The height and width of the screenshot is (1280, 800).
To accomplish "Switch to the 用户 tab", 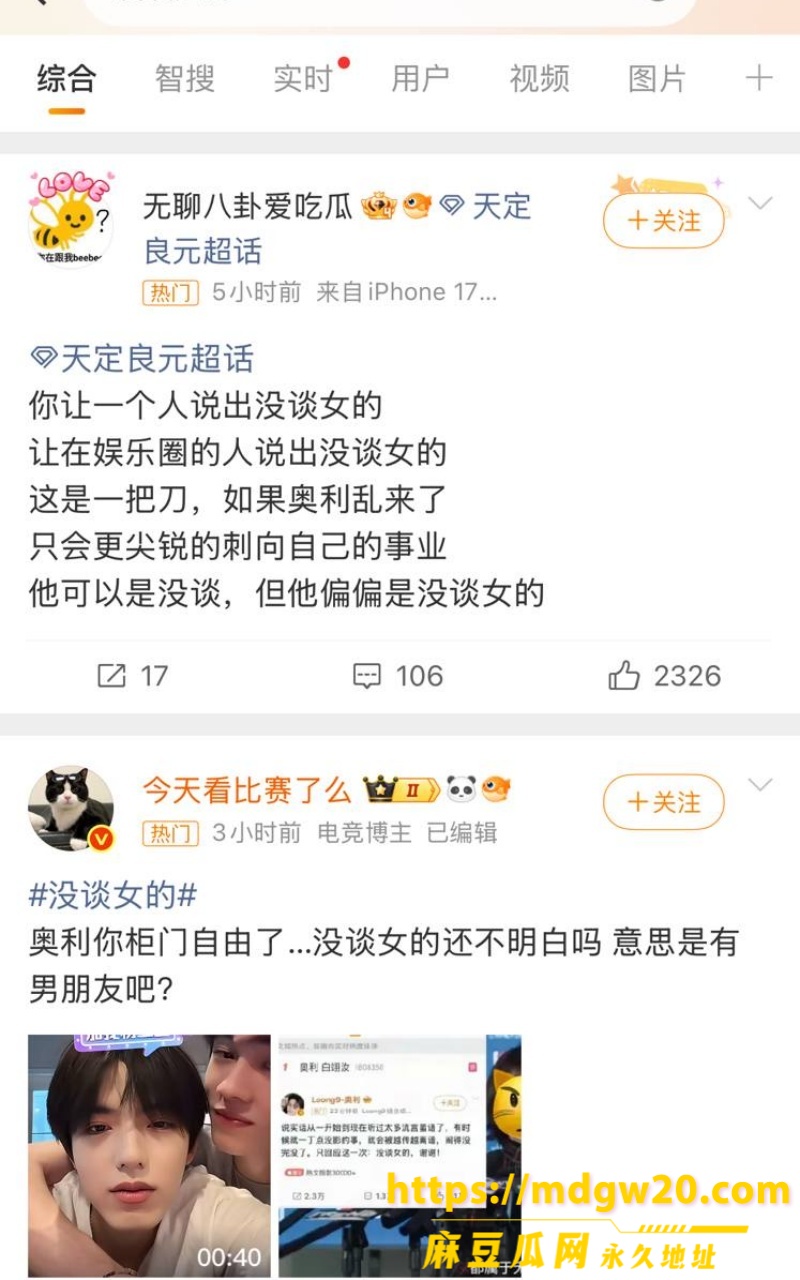I will (420, 78).
